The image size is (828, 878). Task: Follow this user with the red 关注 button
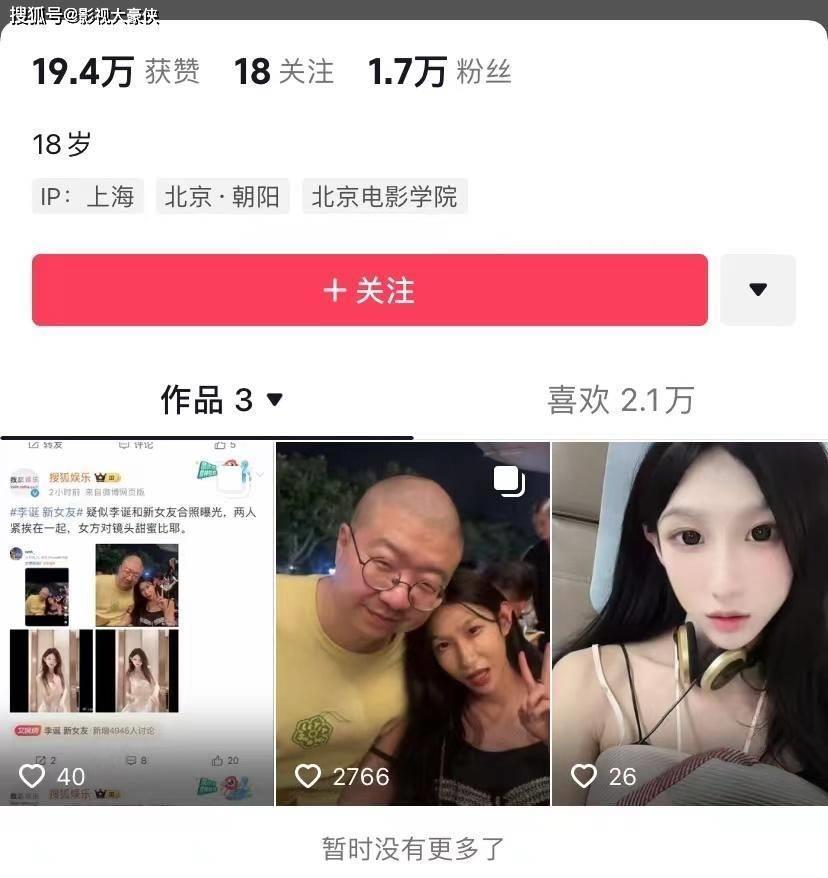[369, 290]
